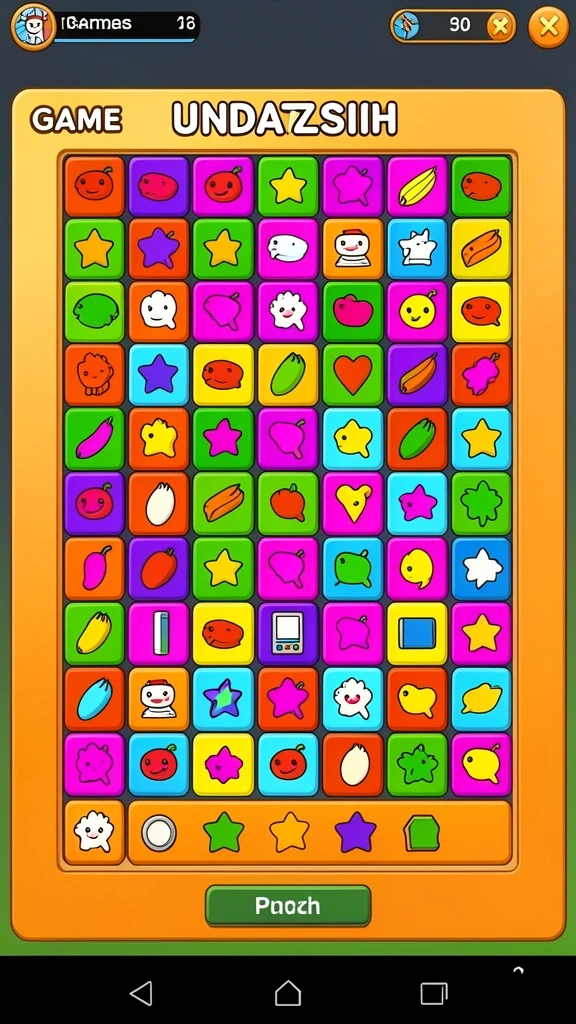The height and width of the screenshot is (1024, 576).
Task: Tap the white star tile on blue
Action: click(x=481, y=568)
